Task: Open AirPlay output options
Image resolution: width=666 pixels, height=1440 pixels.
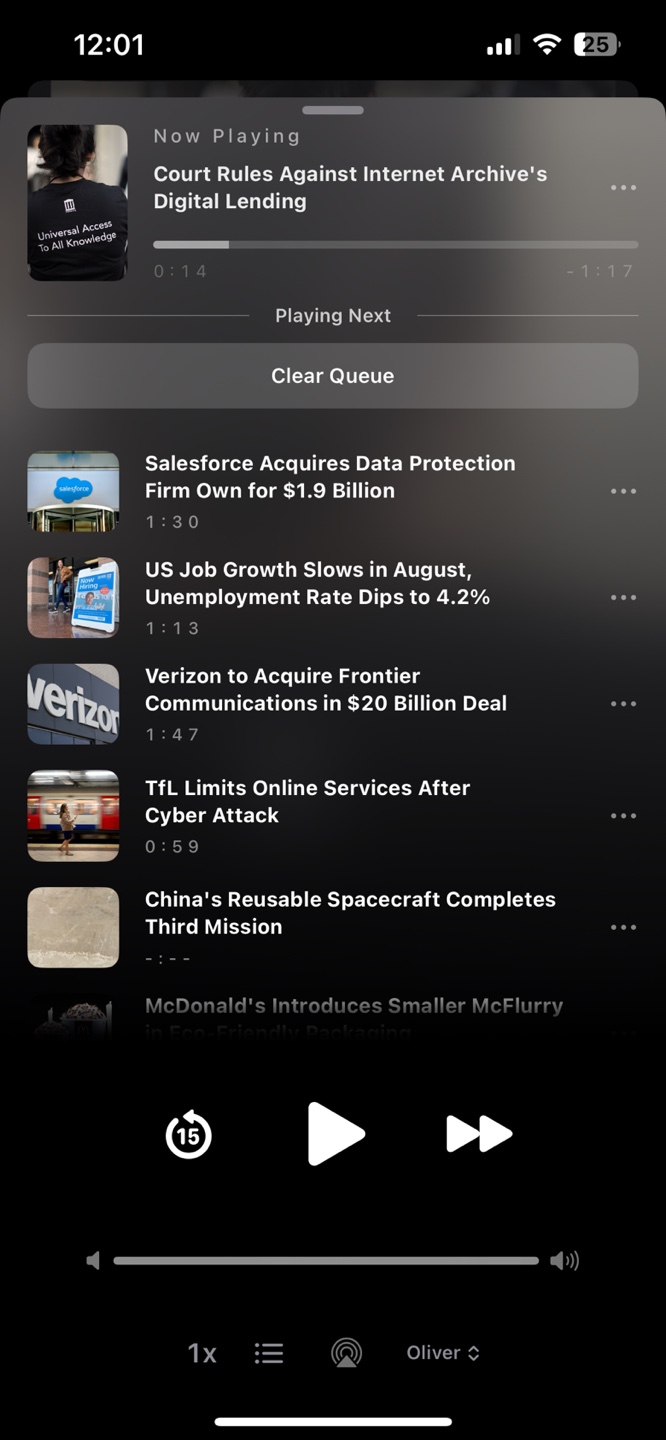Action: pyautogui.click(x=346, y=1353)
